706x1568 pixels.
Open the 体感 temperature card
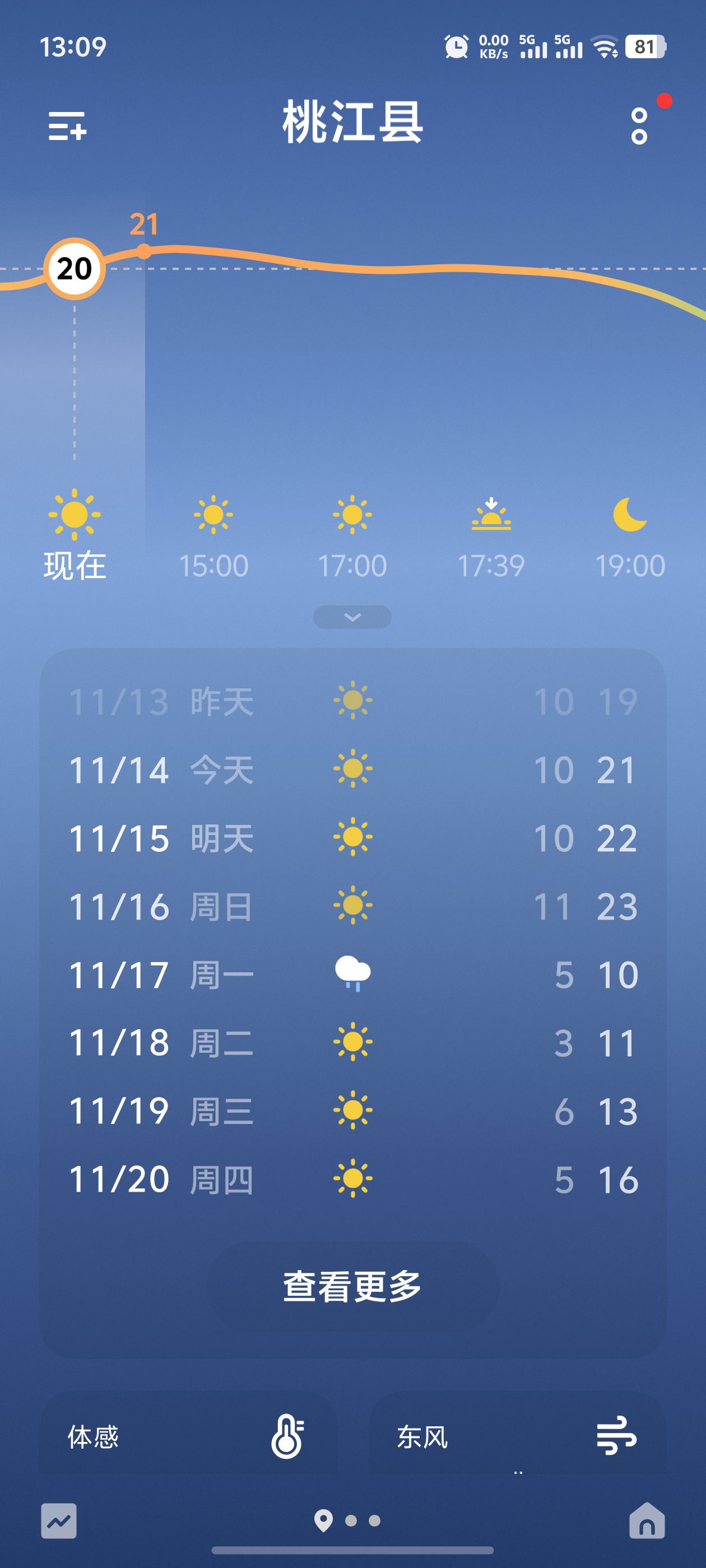coord(188,1436)
